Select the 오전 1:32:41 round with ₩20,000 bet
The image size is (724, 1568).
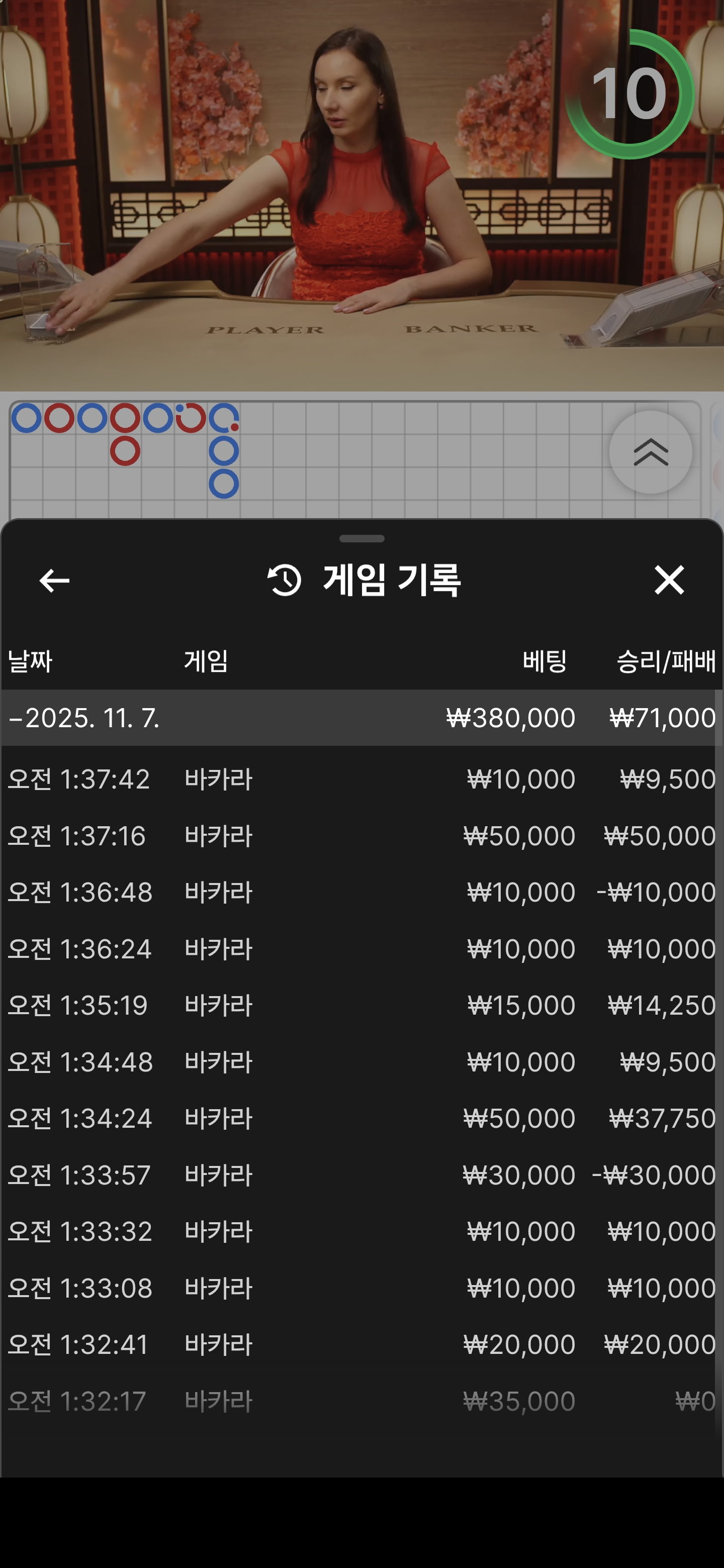point(361,1344)
